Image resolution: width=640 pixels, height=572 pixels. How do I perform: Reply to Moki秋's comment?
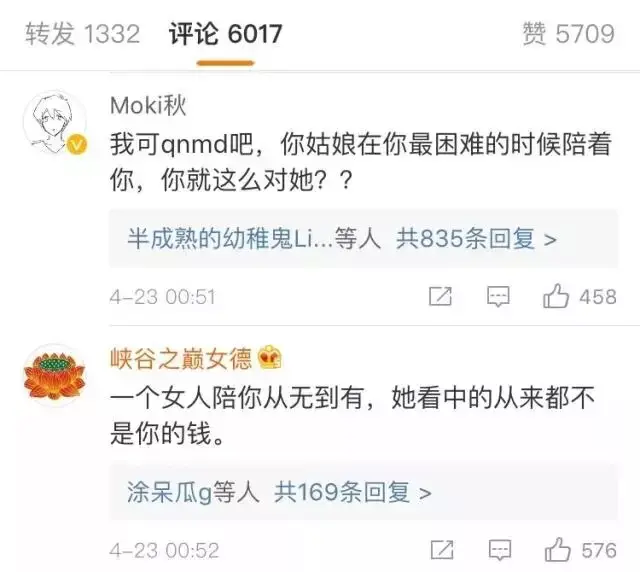(x=498, y=297)
